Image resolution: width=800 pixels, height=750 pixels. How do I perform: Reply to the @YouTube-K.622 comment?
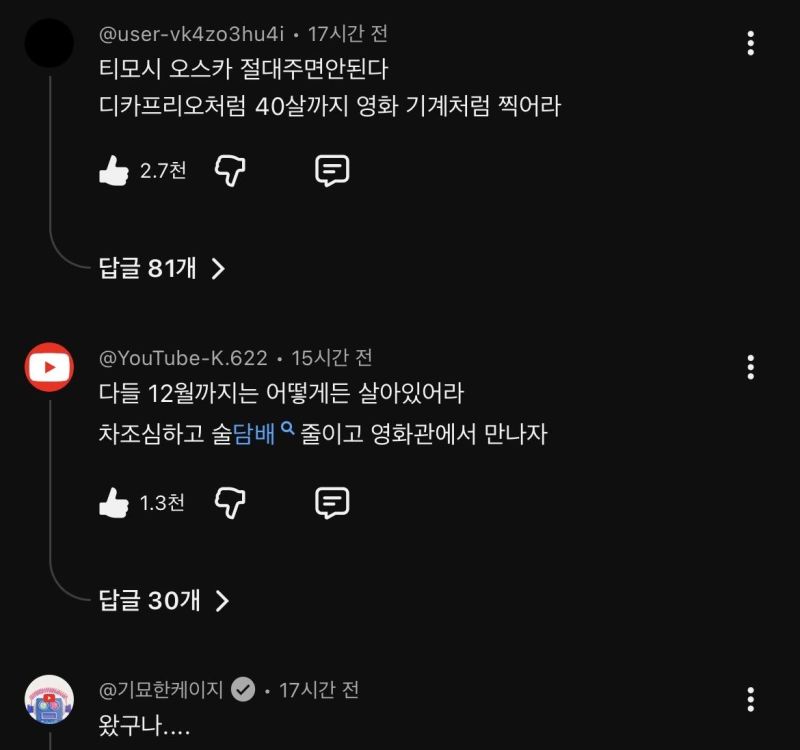pyautogui.click(x=332, y=502)
